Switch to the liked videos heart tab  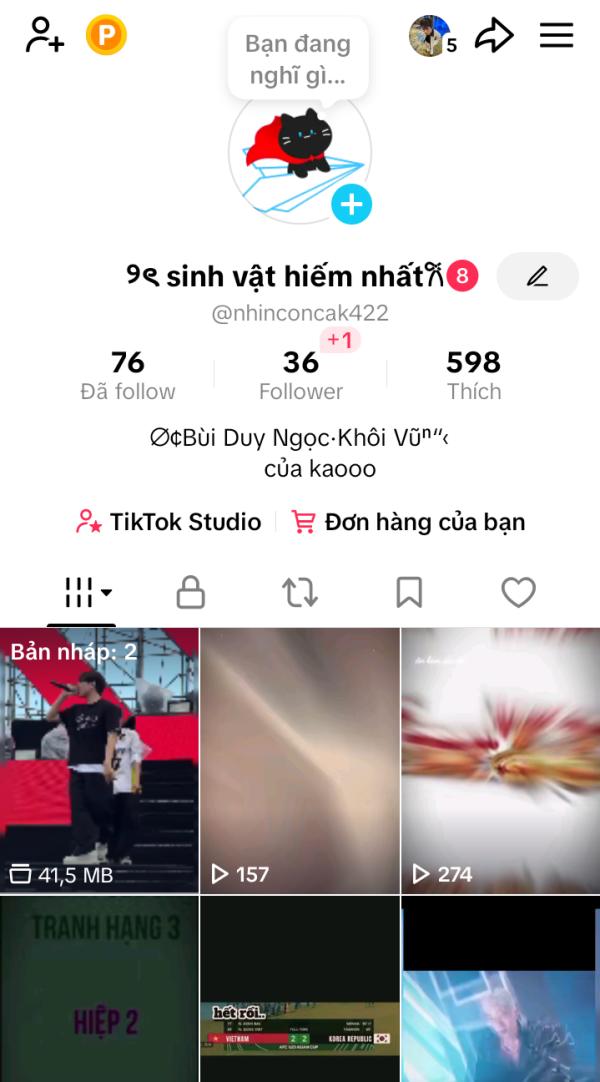pos(518,593)
